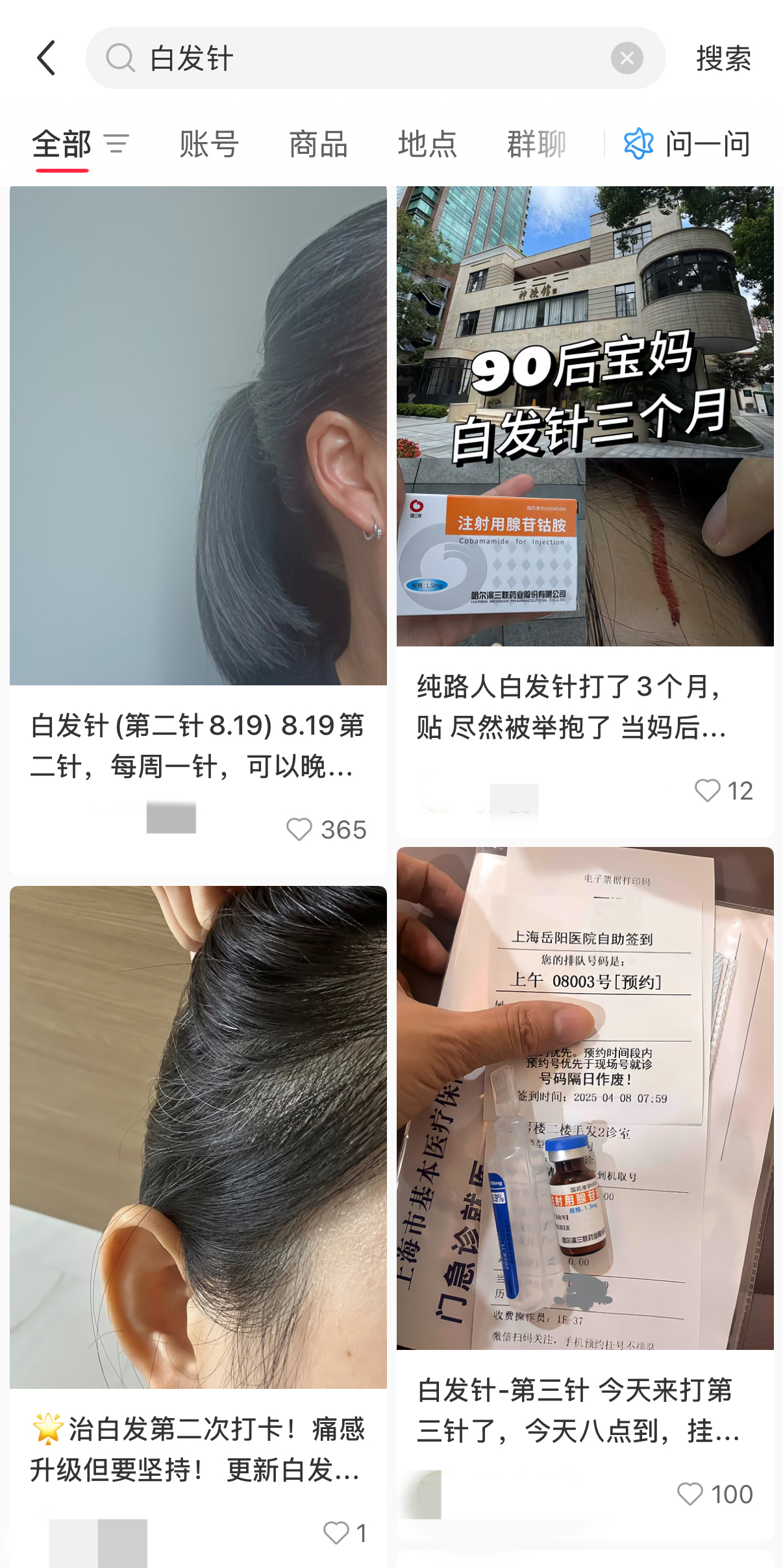Tap the search field containing 白发针
The height and width of the screenshot is (1568, 783).
click(364, 58)
